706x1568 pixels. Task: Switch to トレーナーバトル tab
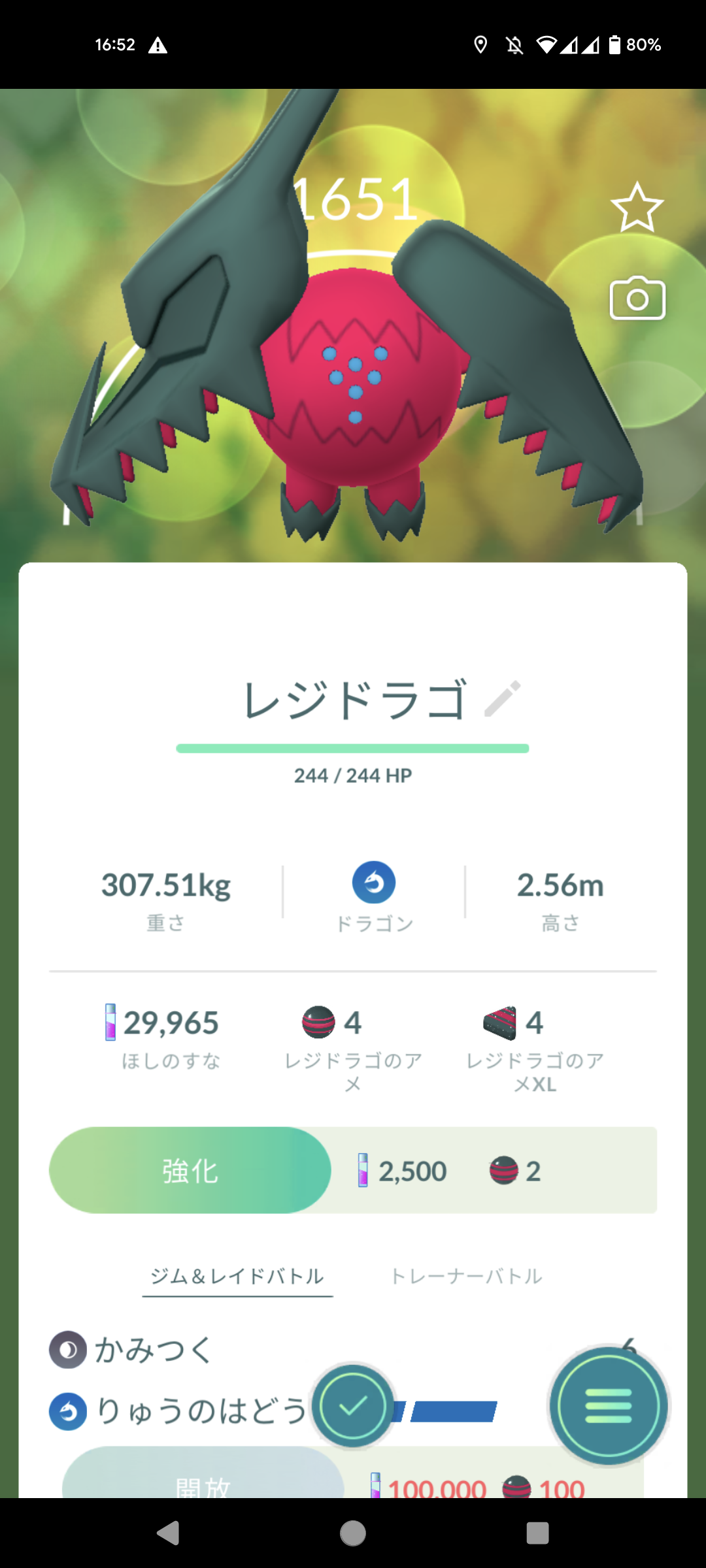coord(467,1276)
